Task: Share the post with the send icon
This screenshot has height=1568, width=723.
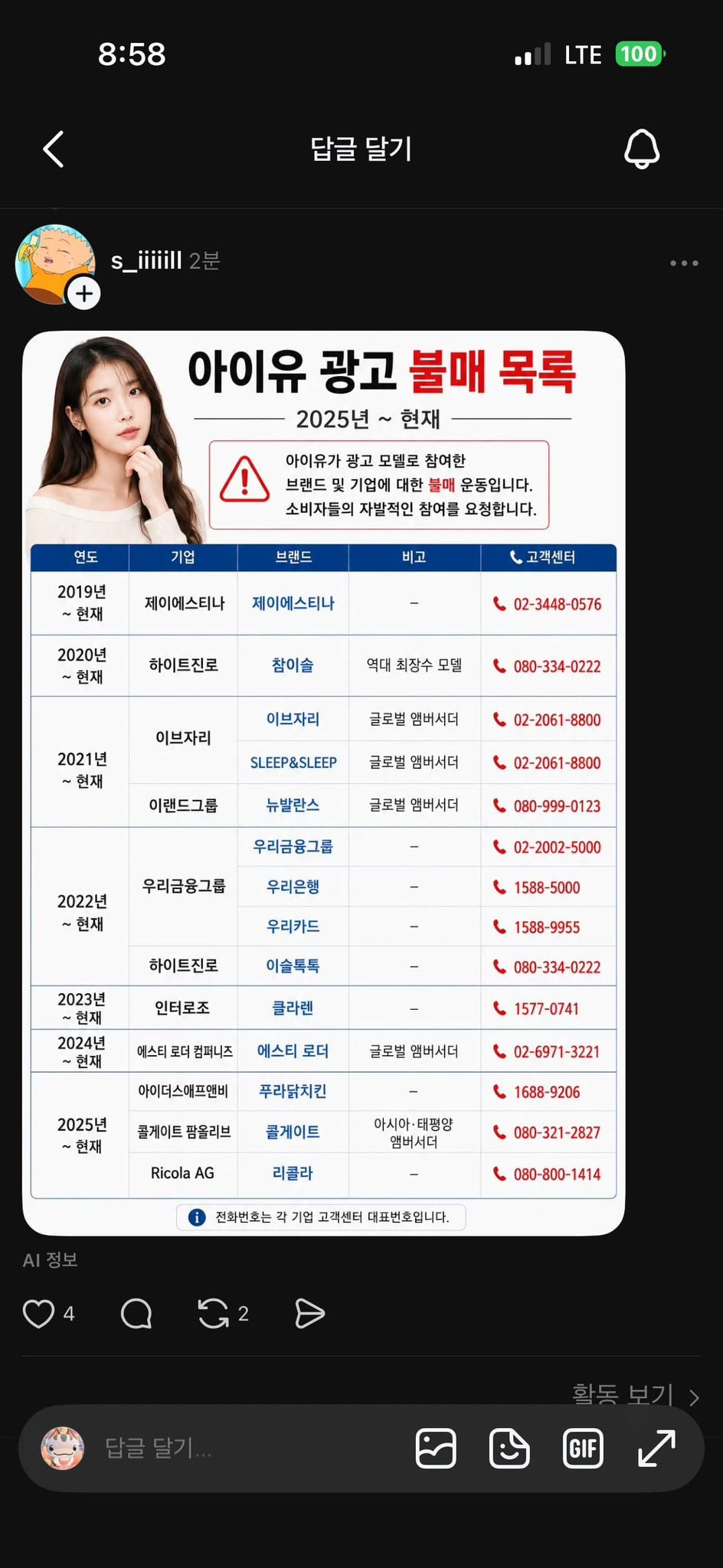Action: (309, 1314)
